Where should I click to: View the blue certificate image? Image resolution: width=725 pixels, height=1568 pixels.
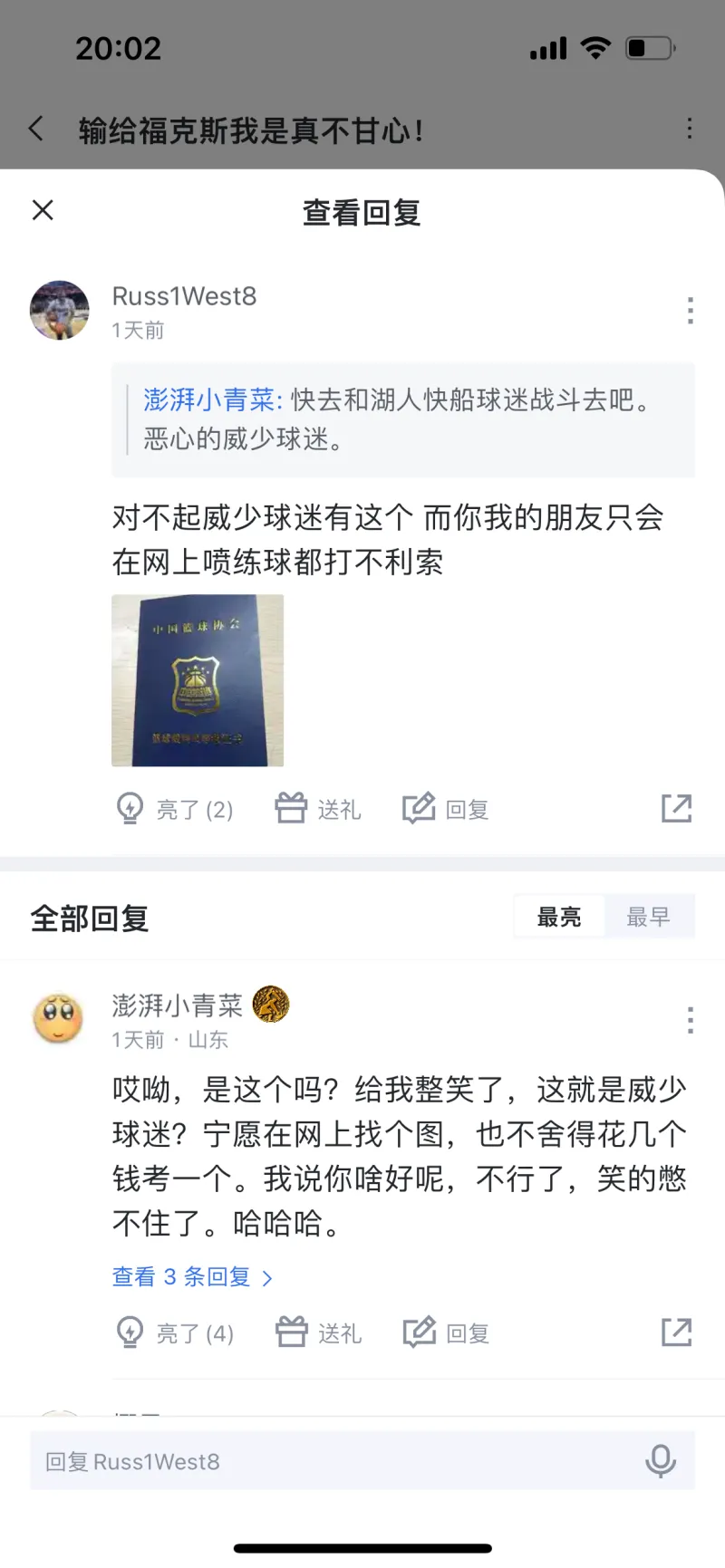tap(198, 680)
